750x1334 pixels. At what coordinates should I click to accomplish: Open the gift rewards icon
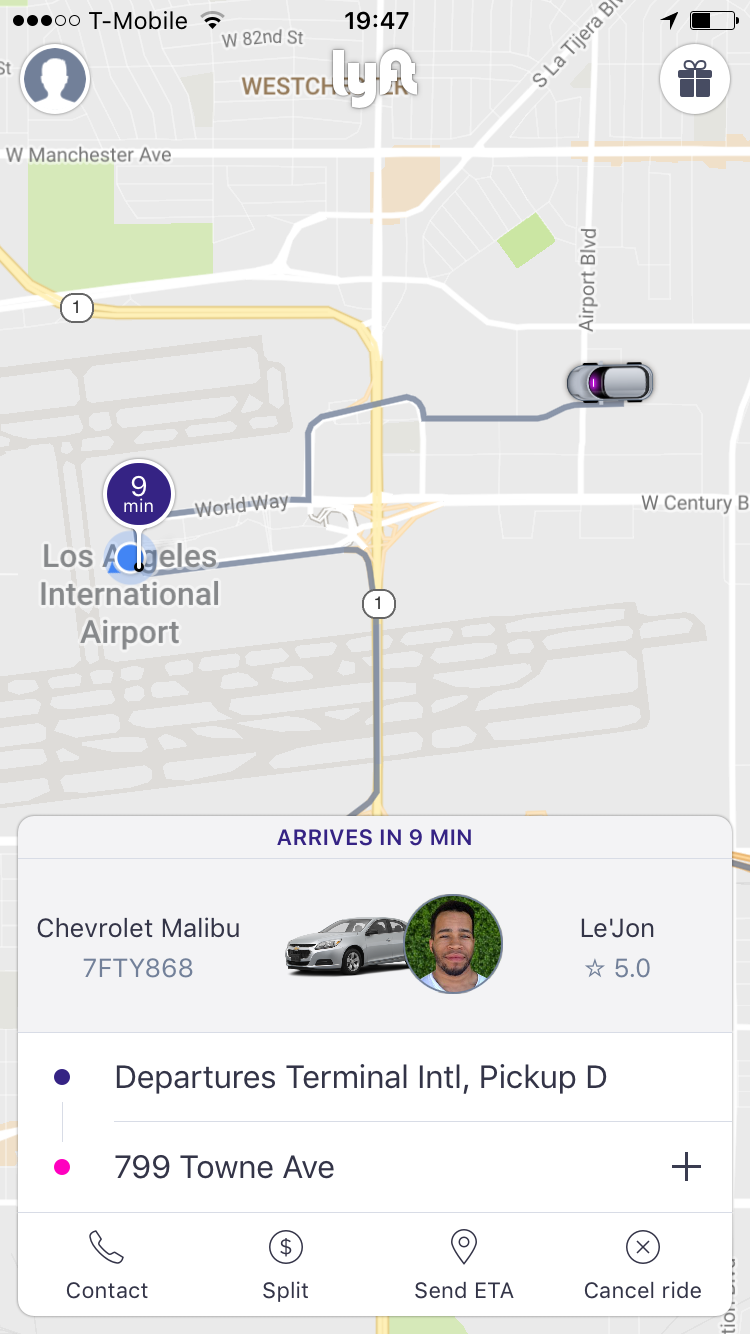click(x=694, y=79)
